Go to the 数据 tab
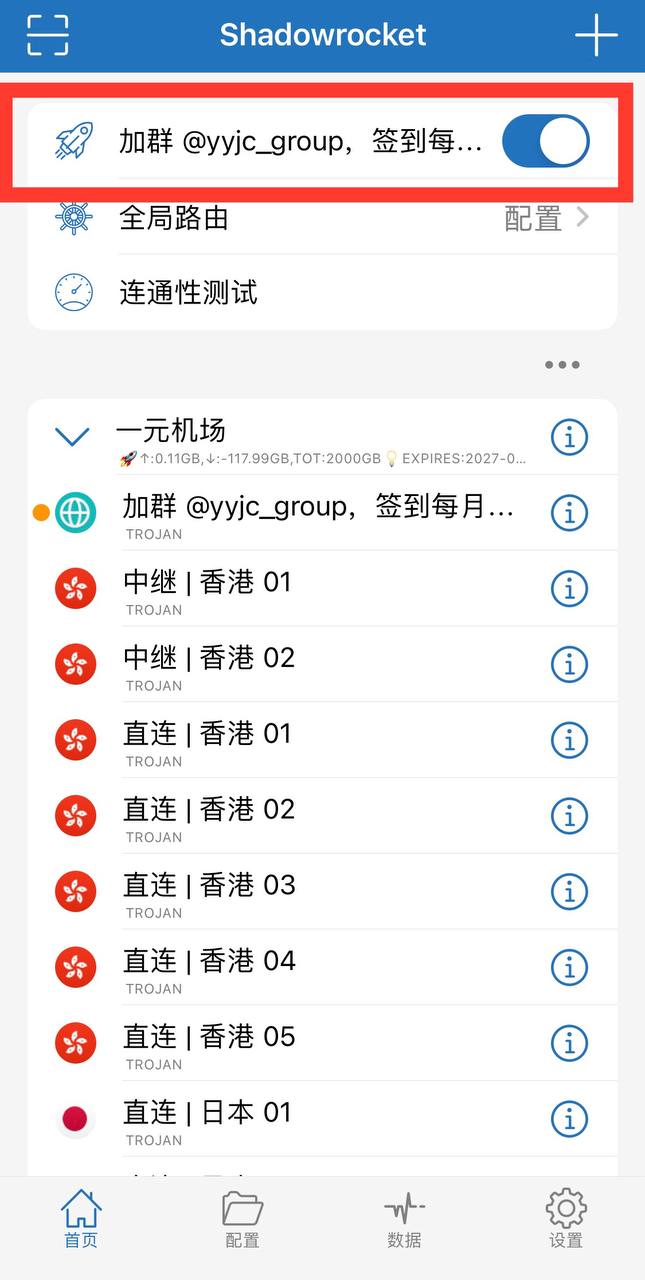The height and width of the screenshot is (1280, 645). coord(404,1220)
